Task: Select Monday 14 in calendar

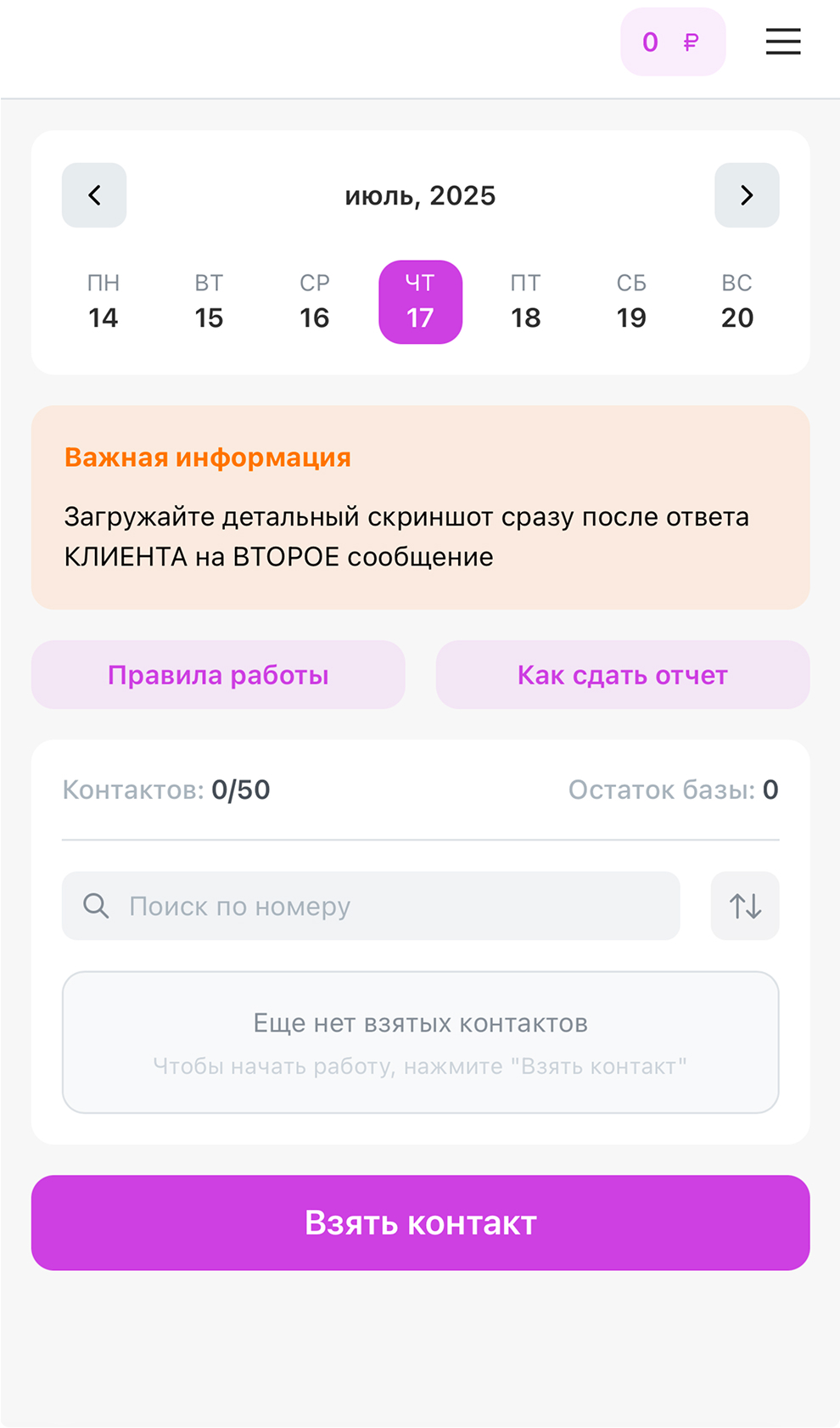Action: click(104, 302)
